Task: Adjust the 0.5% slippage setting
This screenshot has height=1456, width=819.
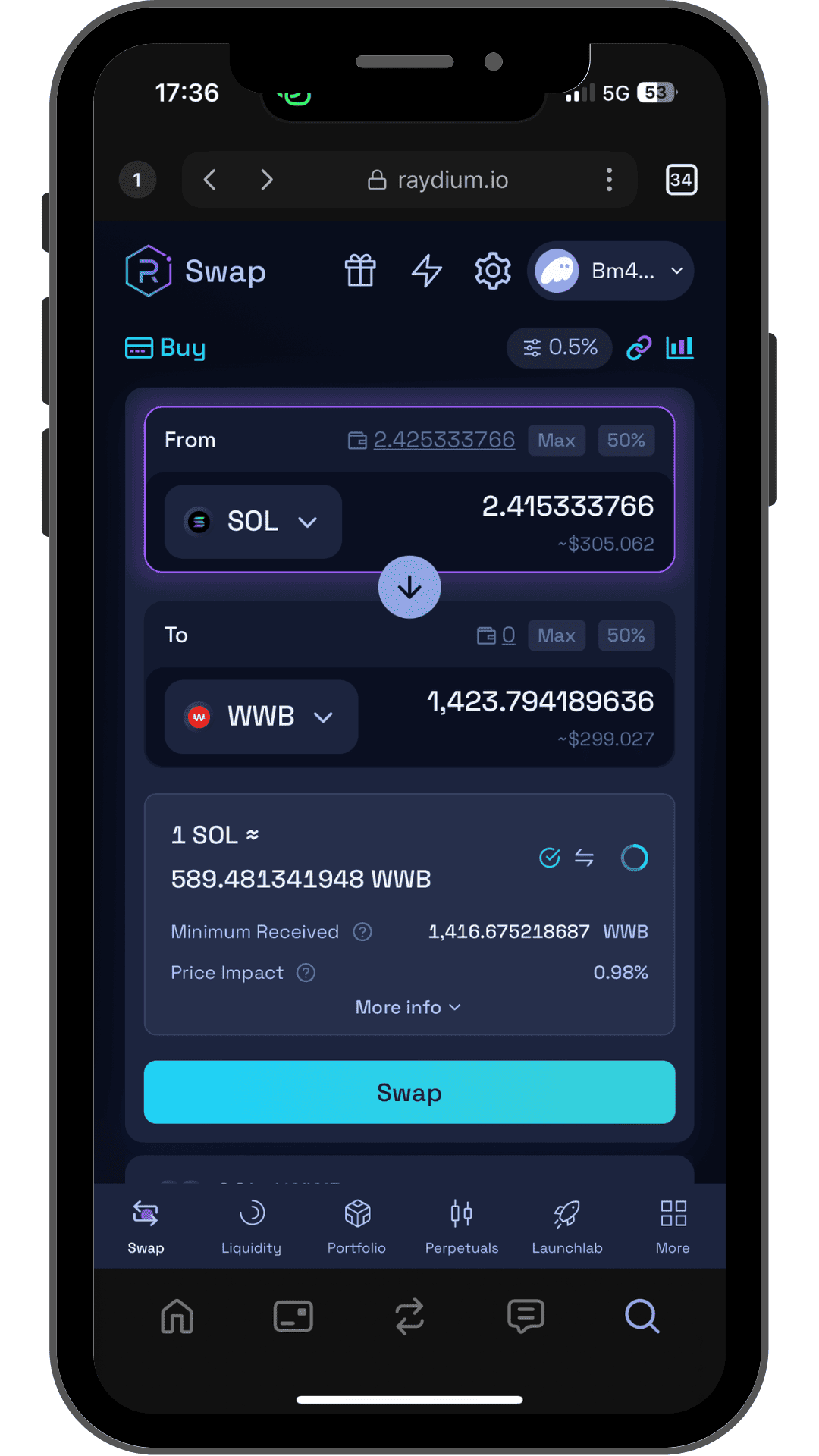Action: coord(560,348)
